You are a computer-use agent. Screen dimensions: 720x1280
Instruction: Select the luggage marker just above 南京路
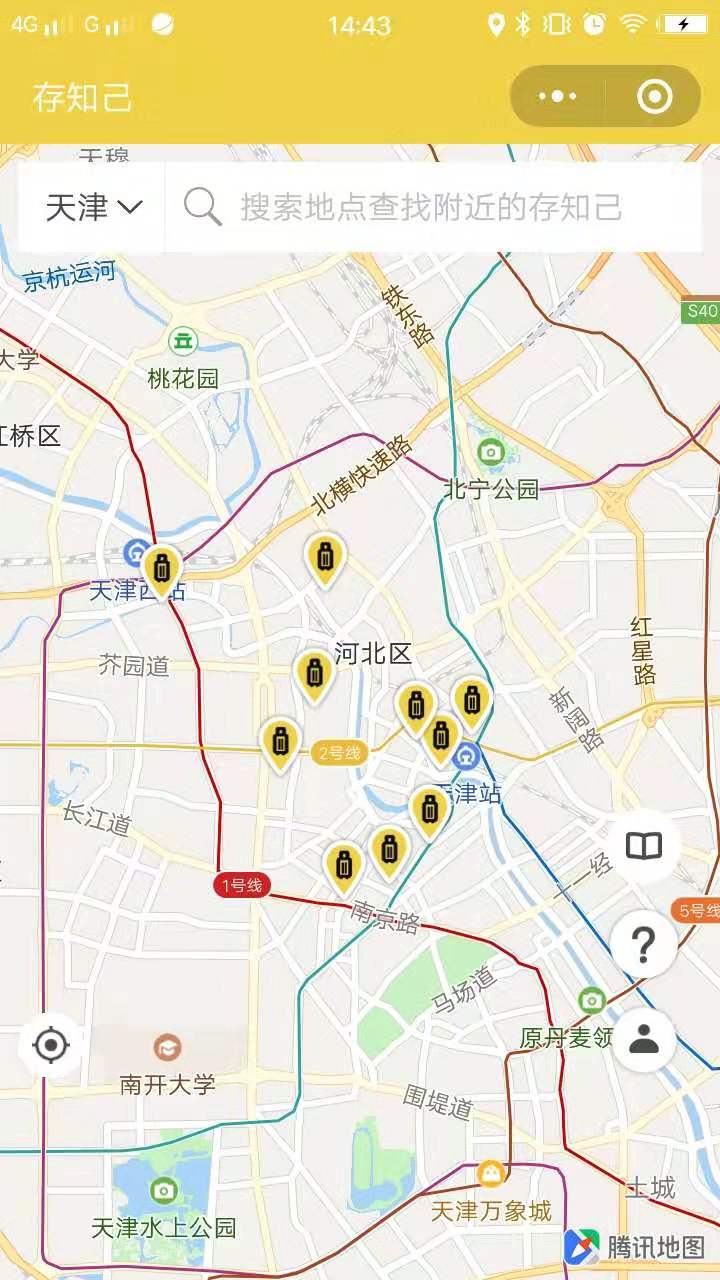[x=343, y=867]
